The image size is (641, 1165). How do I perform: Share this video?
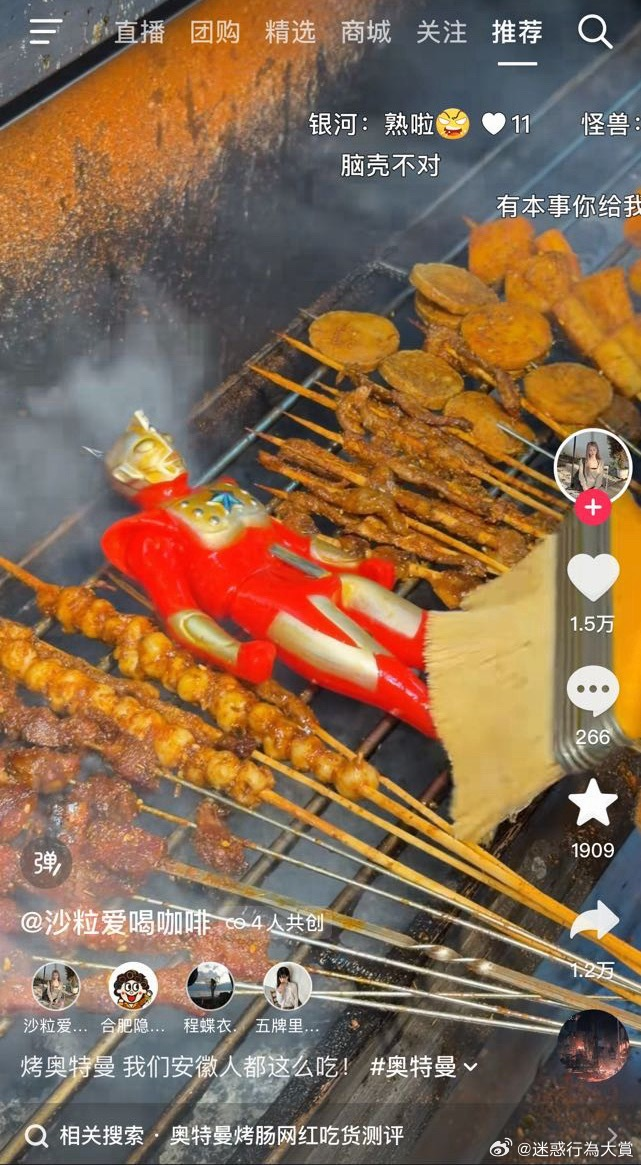593,920
